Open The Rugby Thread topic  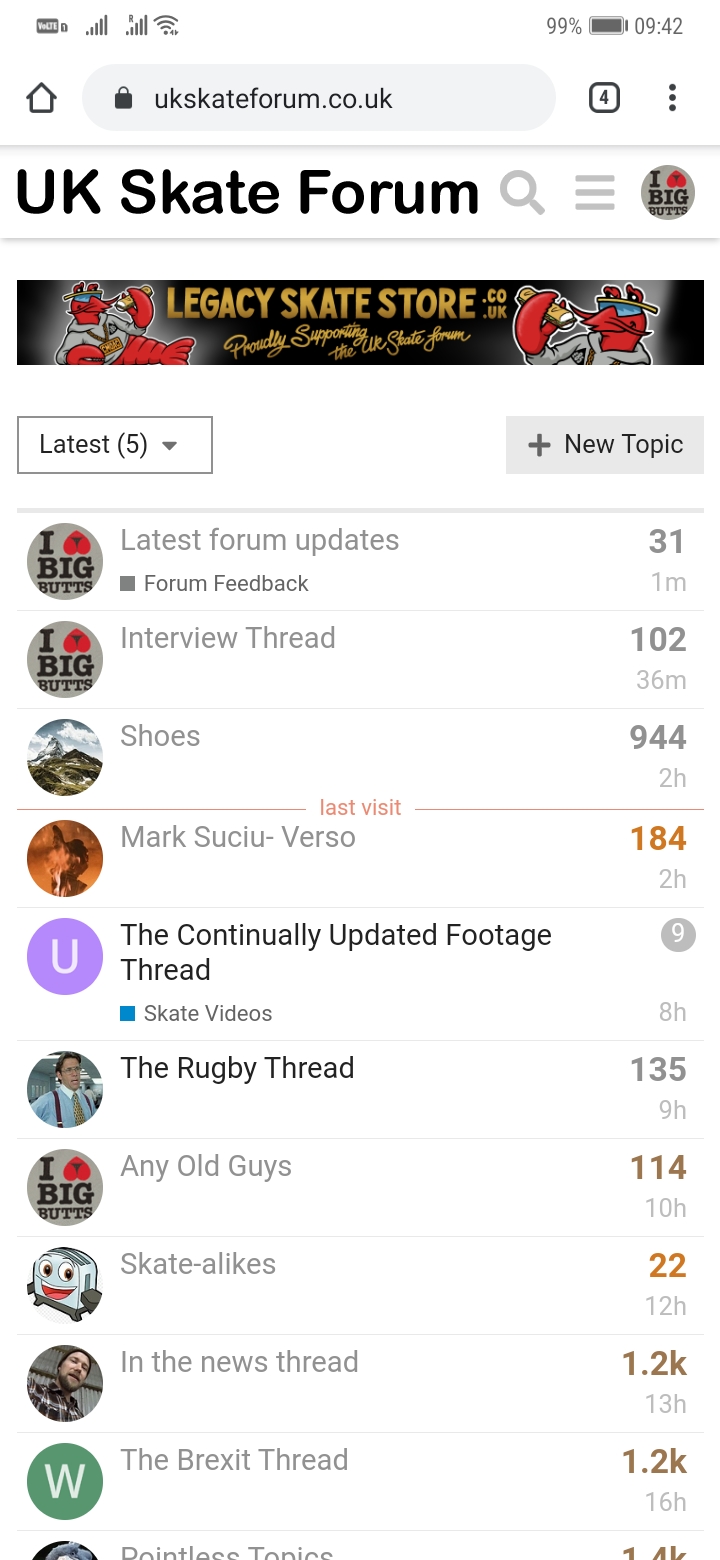237,1068
